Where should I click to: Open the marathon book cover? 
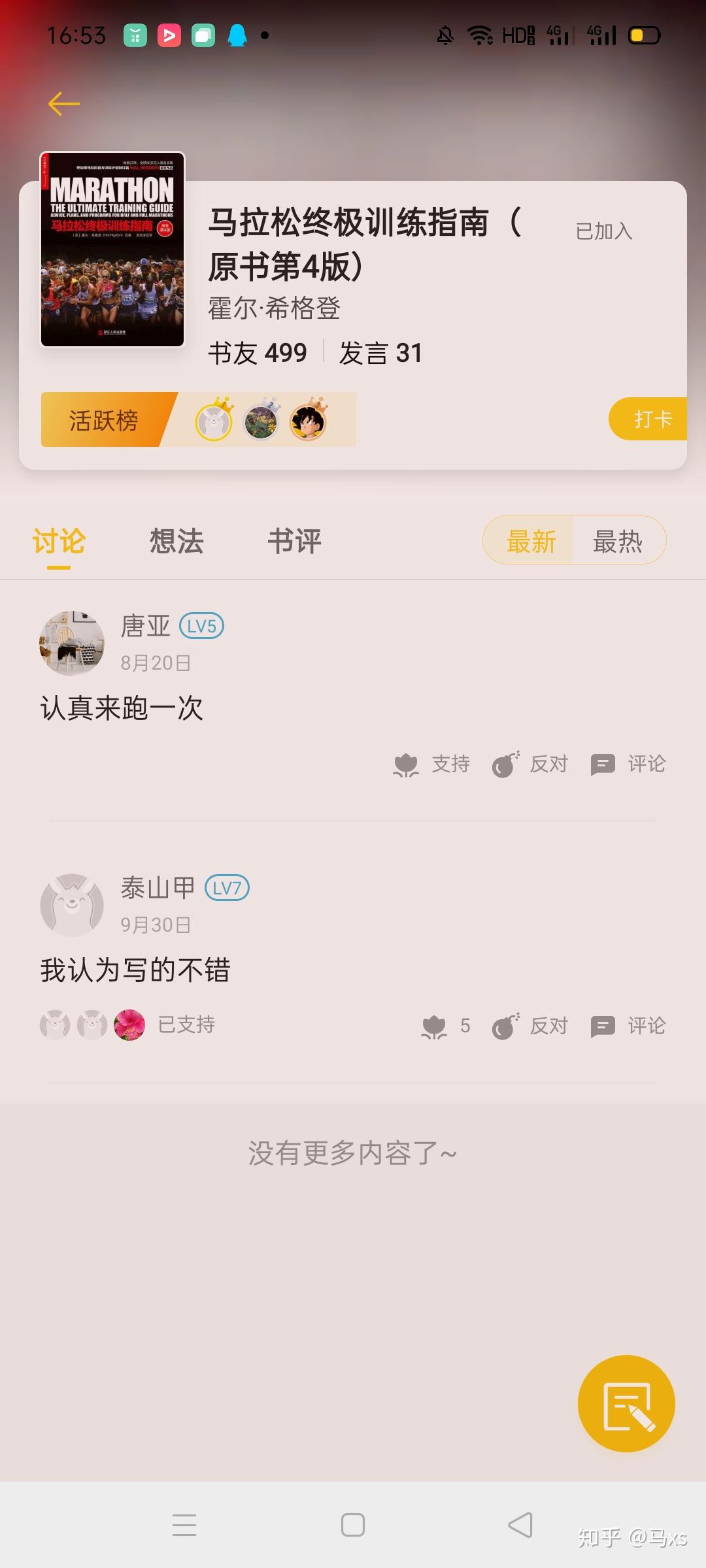click(x=112, y=250)
